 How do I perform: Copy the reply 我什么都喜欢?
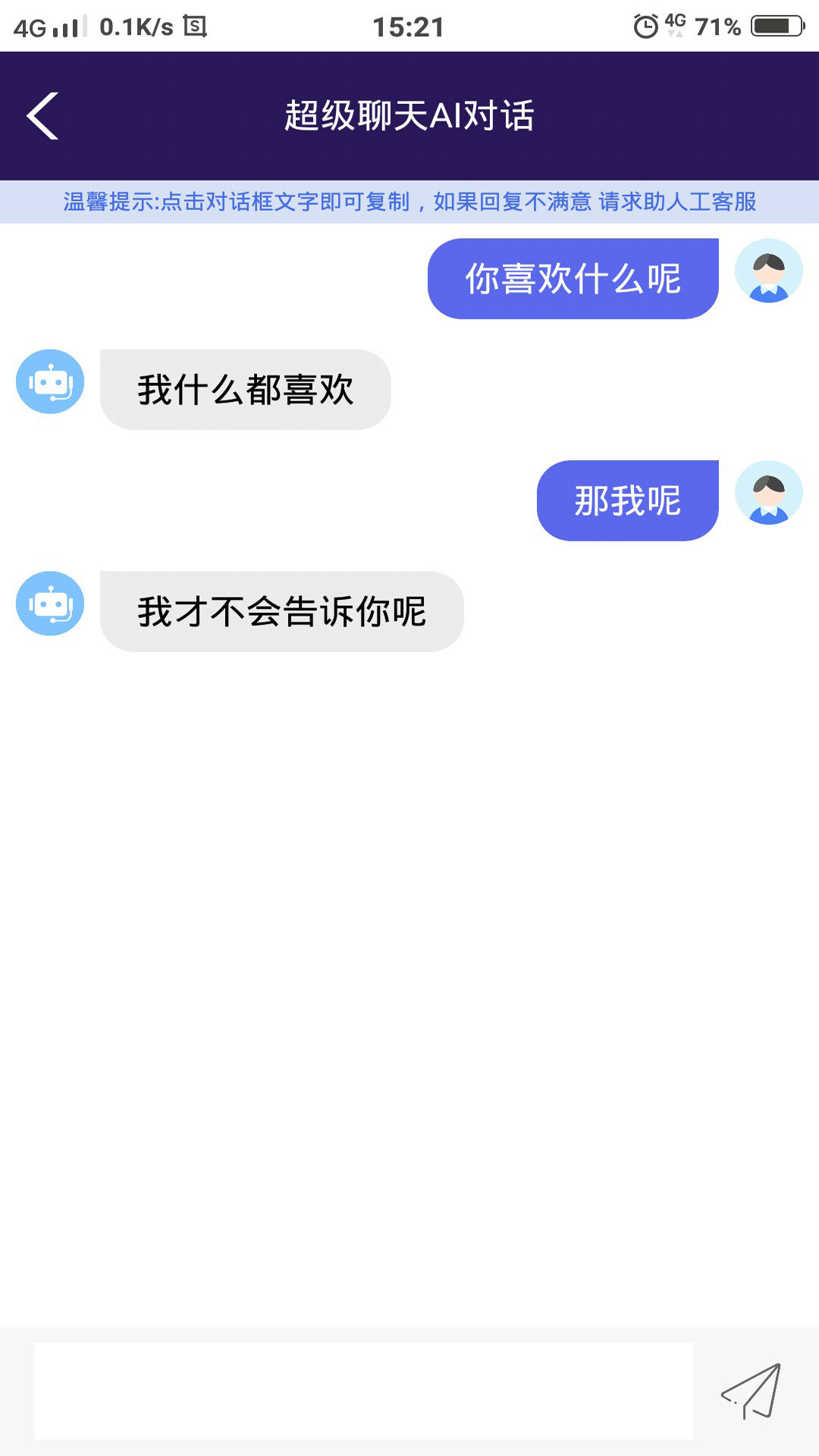click(x=245, y=390)
